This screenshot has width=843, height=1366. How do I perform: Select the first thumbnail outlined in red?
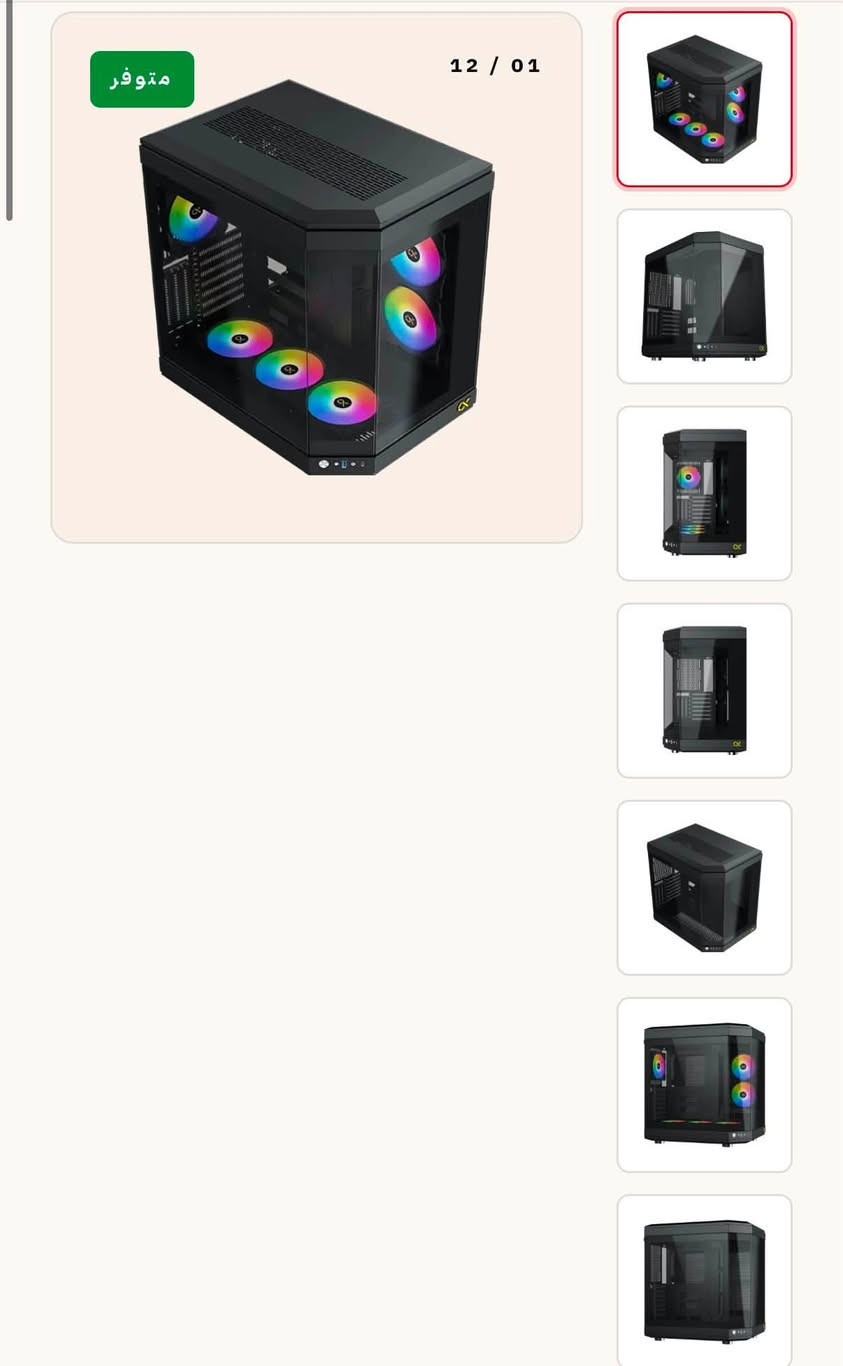(x=704, y=99)
